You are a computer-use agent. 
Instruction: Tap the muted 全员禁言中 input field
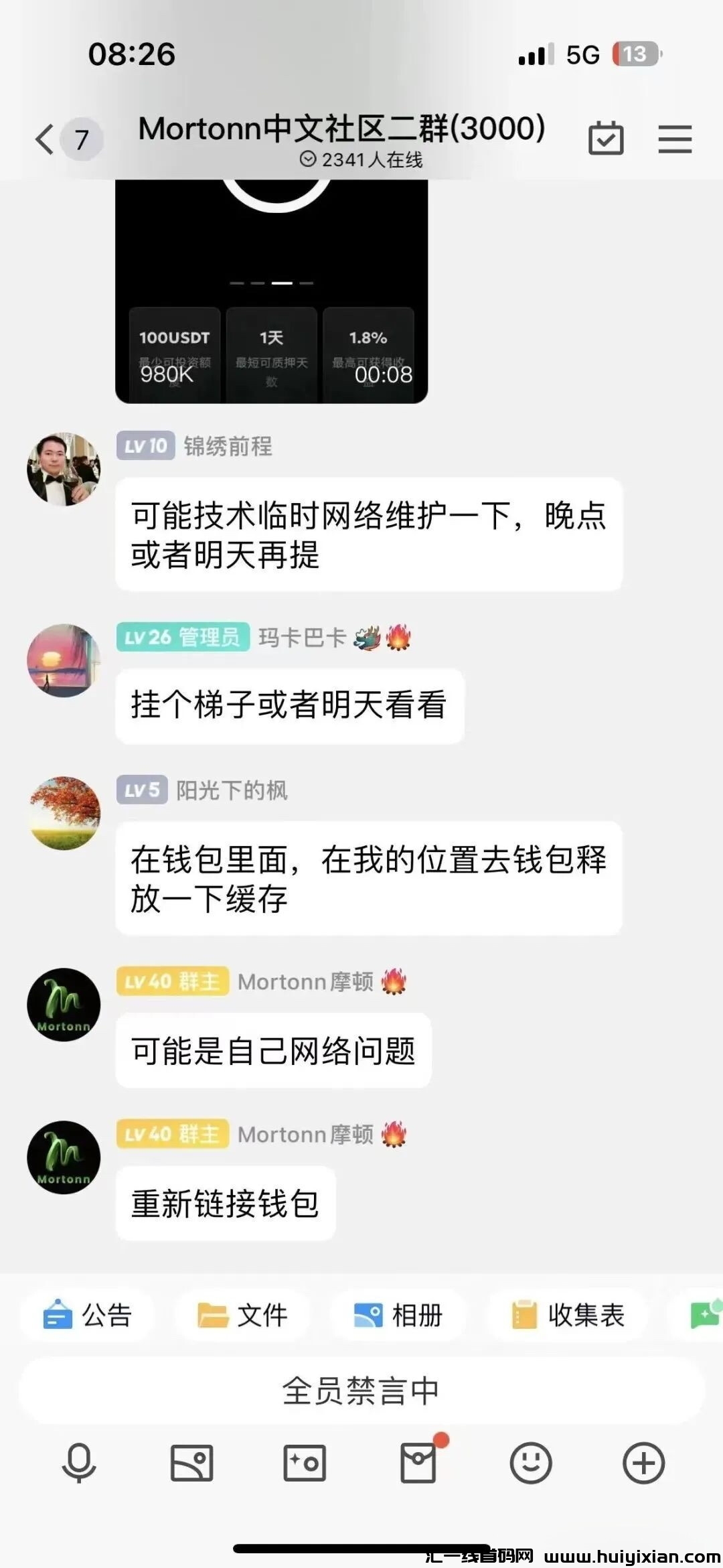(361, 1391)
